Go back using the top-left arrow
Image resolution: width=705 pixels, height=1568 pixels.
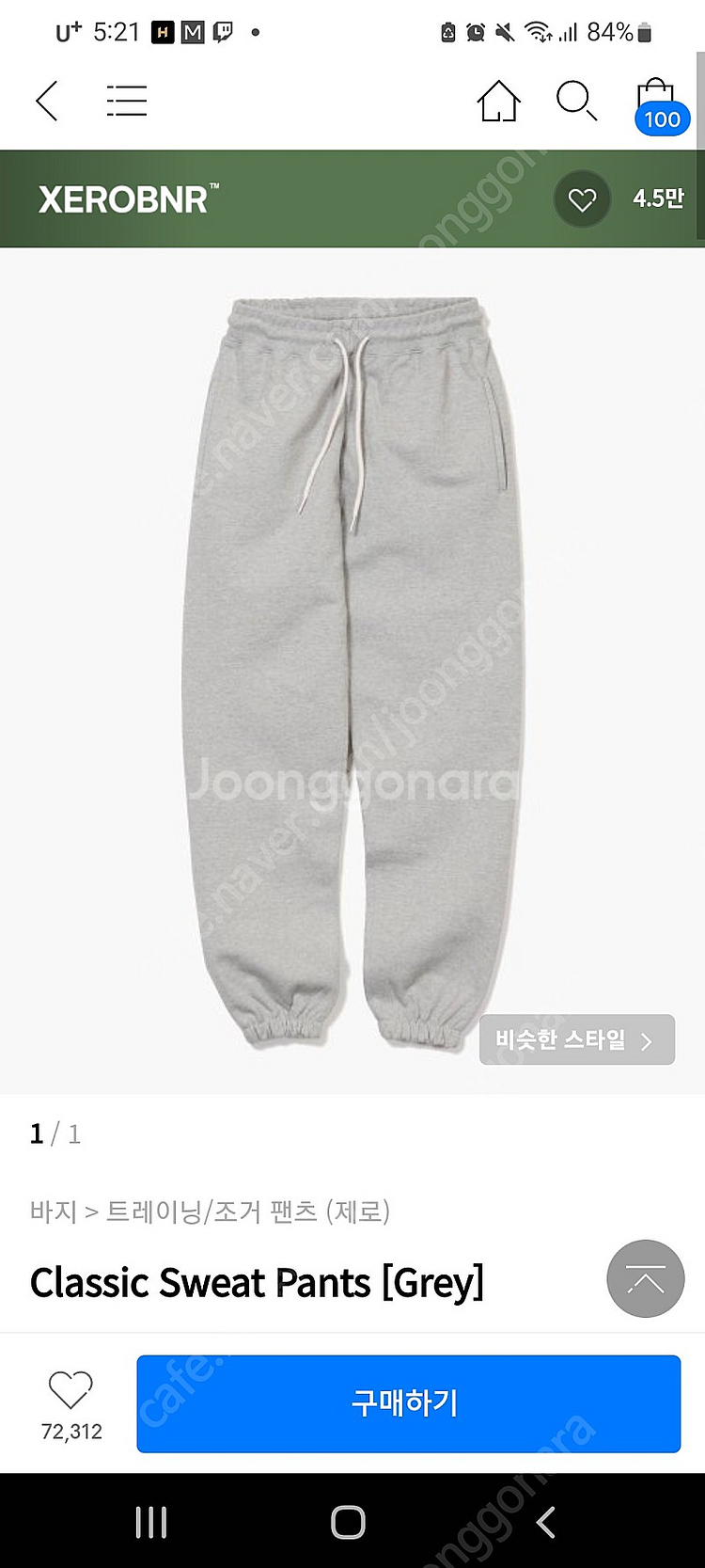click(x=47, y=101)
